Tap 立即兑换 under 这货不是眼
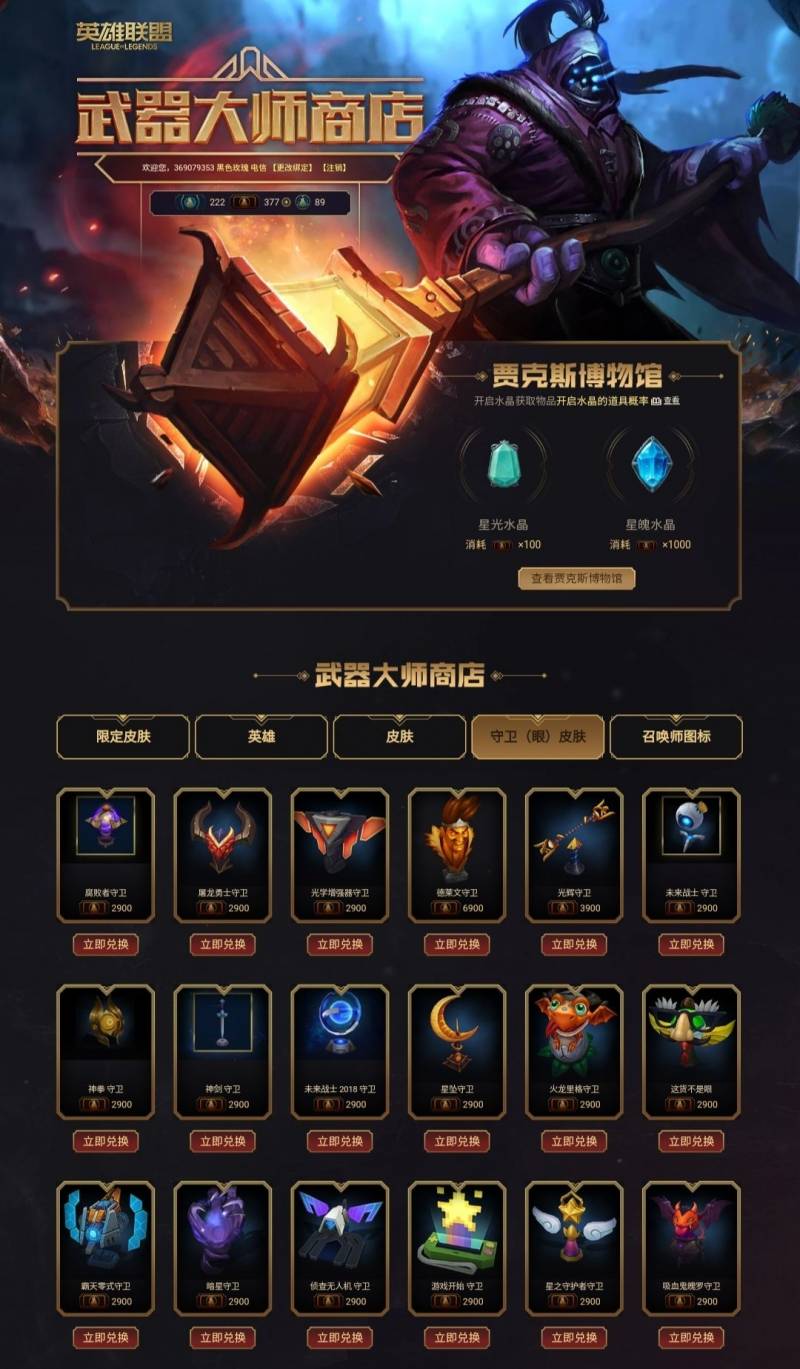 pos(691,1141)
